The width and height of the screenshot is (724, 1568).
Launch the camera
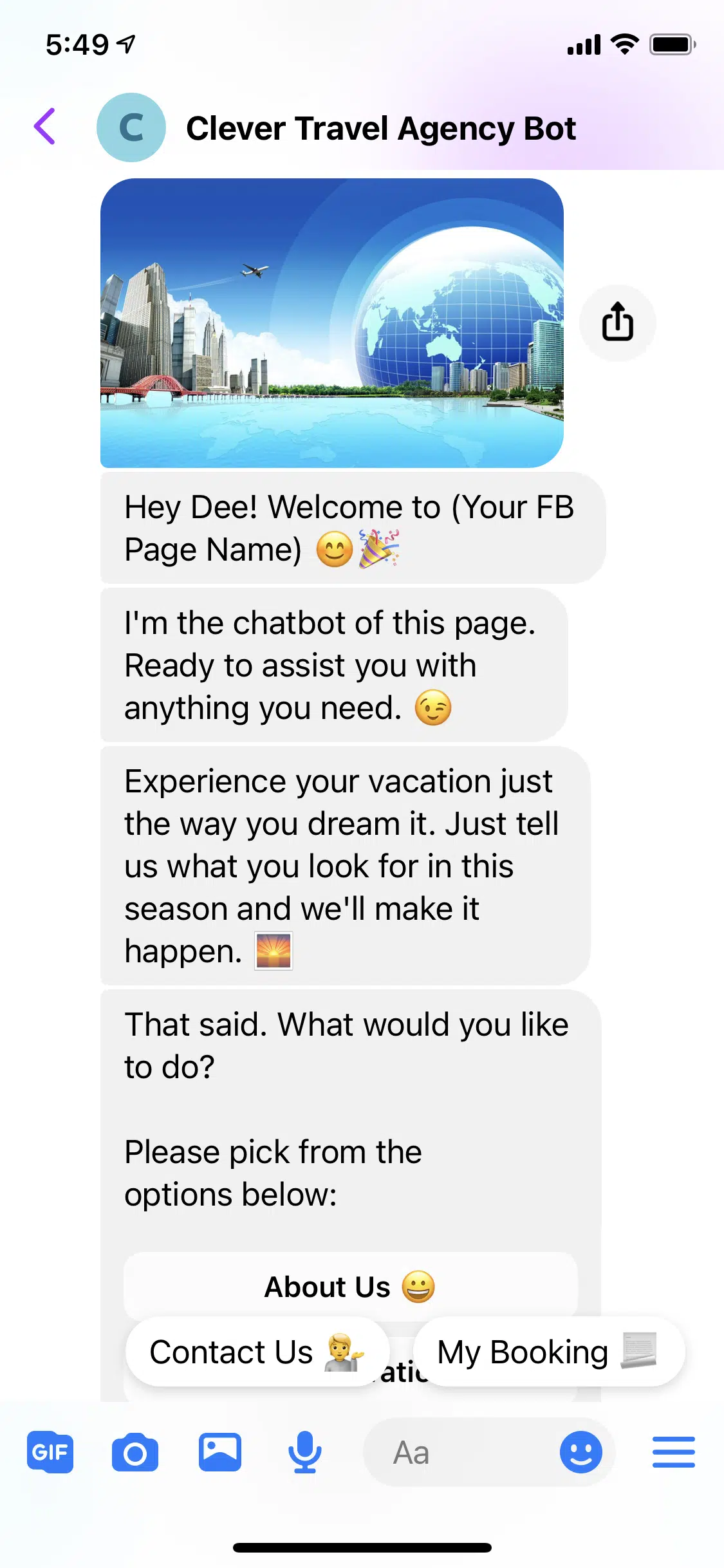click(x=135, y=1453)
